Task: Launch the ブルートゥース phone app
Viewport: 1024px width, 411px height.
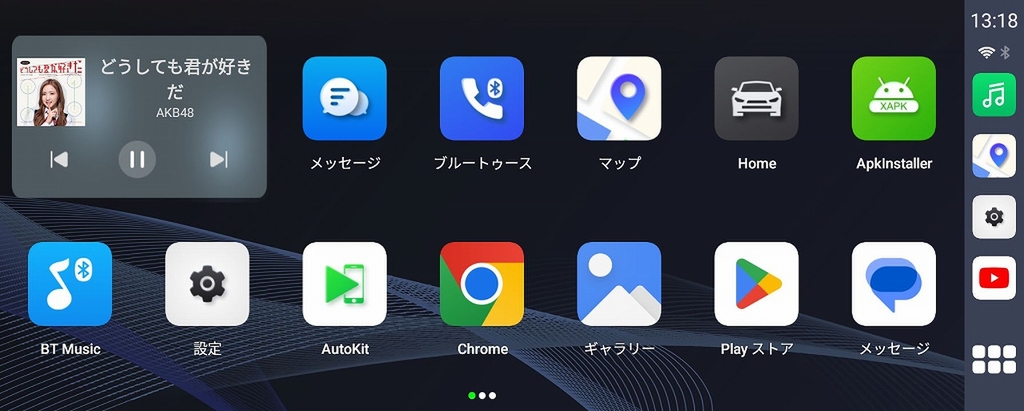Action: 482,99
